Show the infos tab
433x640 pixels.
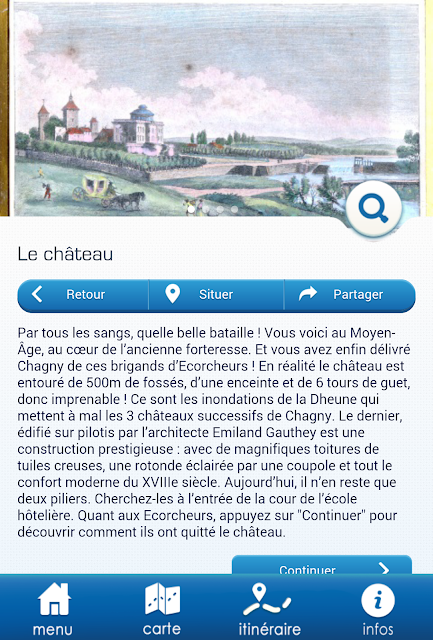coord(378,608)
